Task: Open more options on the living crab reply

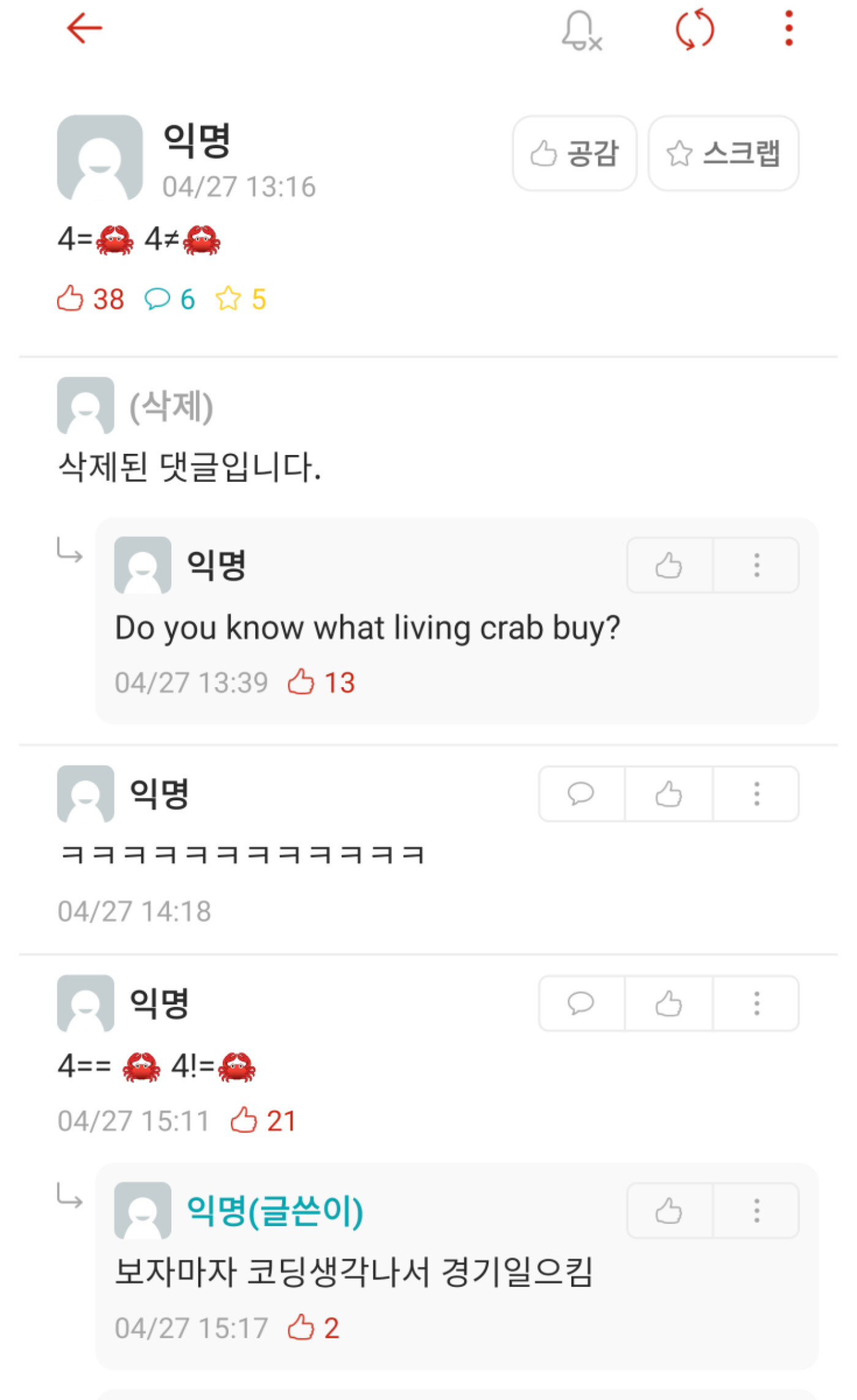Action: pyautogui.click(x=757, y=565)
